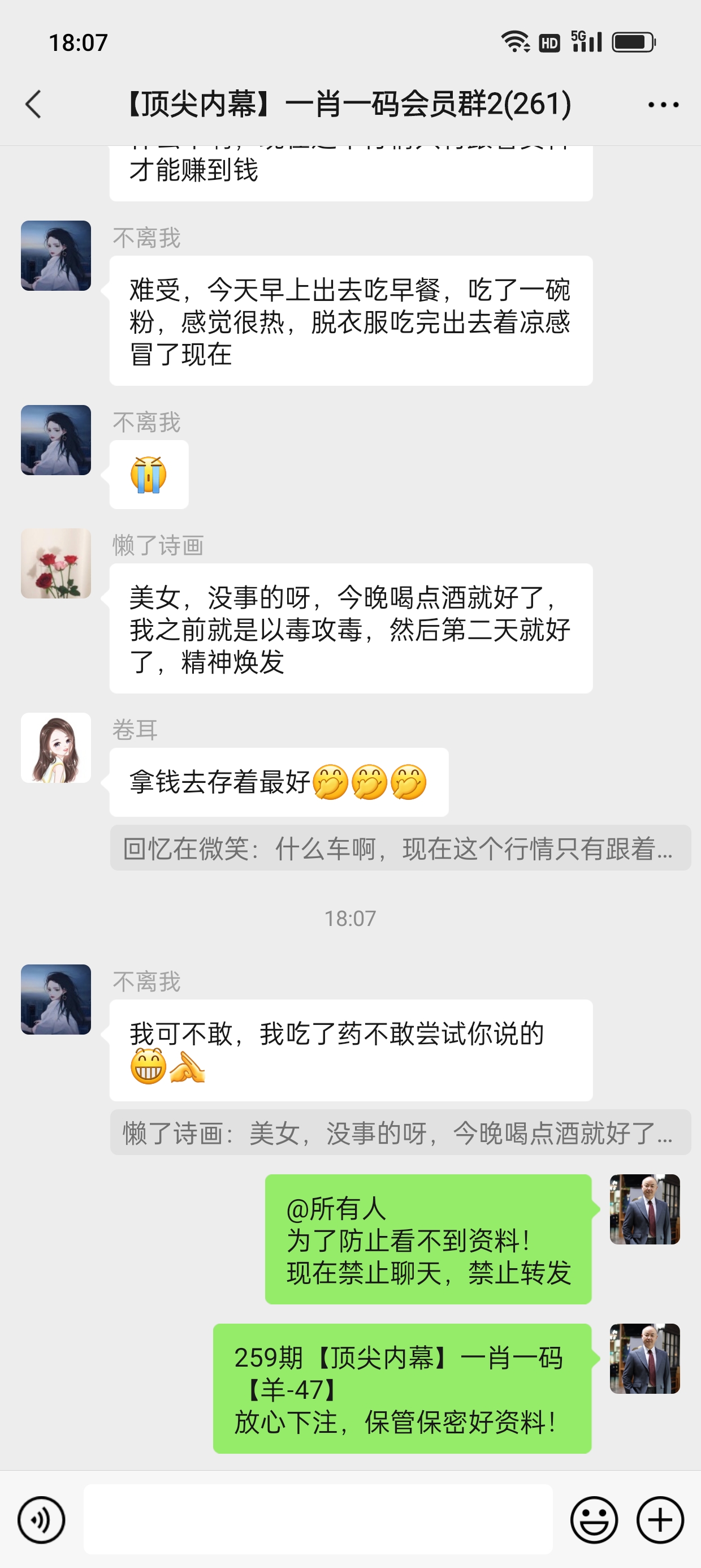Switch to voice message input
The image size is (701, 1568).
(41, 1520)
